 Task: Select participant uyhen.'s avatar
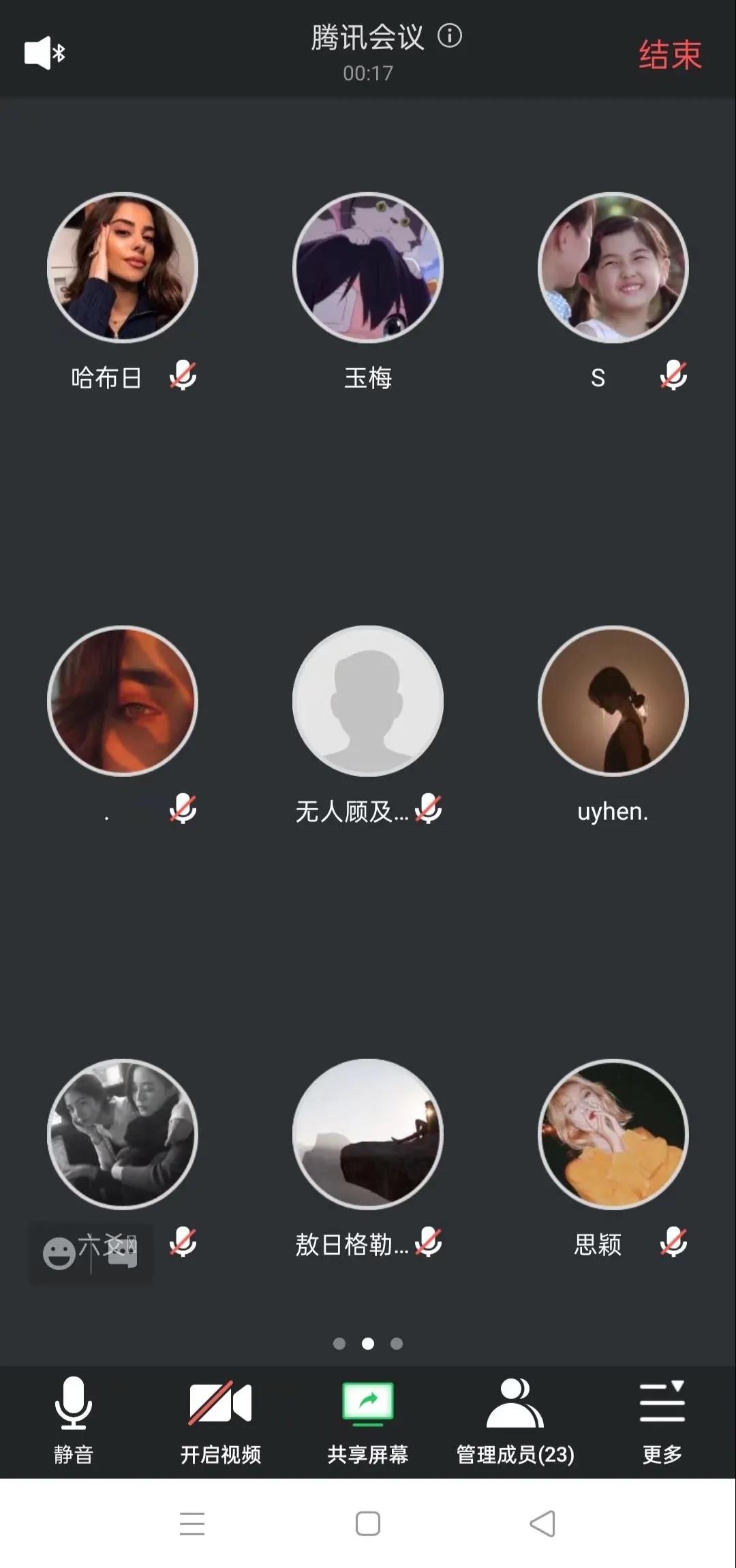613,701
